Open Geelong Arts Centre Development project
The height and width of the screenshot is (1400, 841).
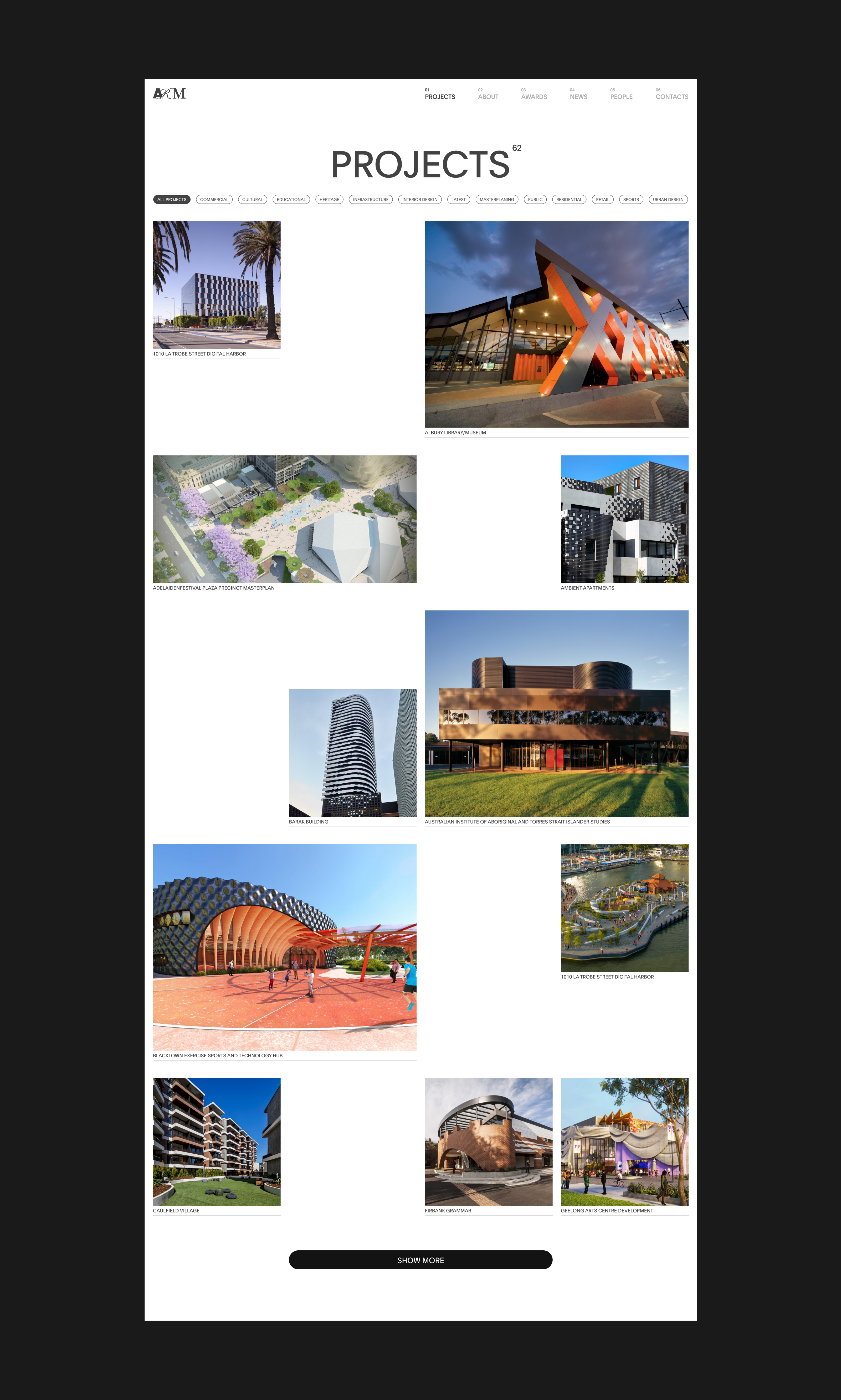624,1142
